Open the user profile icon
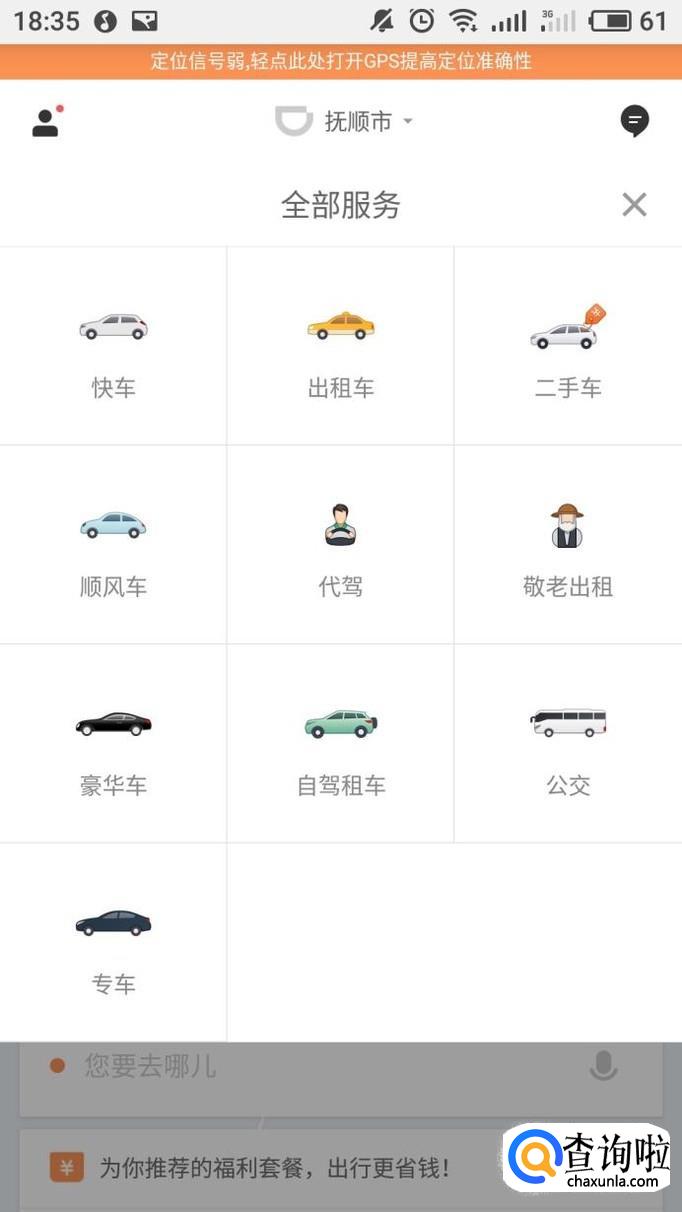Image resolution: width=682 pixels, height=1212 pixels. click(x=46, y=122)
